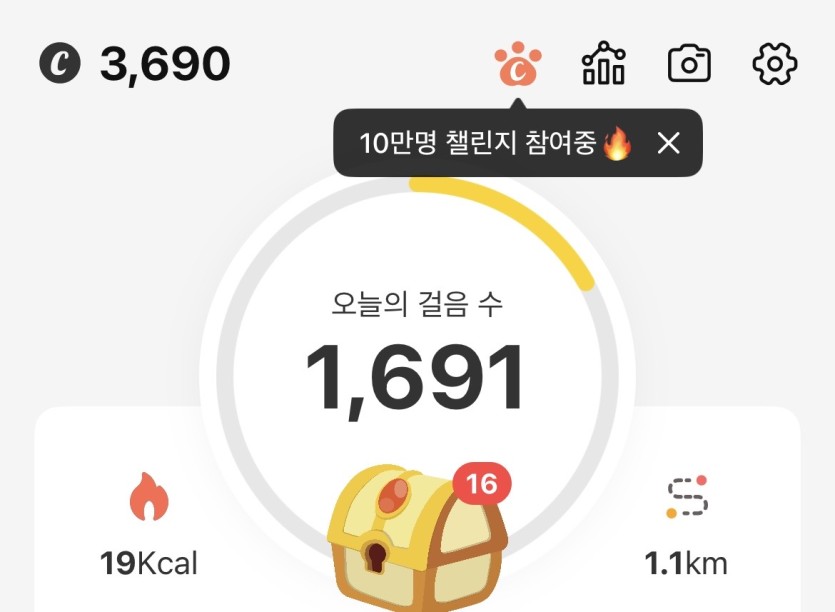
Task: Open the paw challenge icon
Action: pyautogui.click(x=518, y=63)
